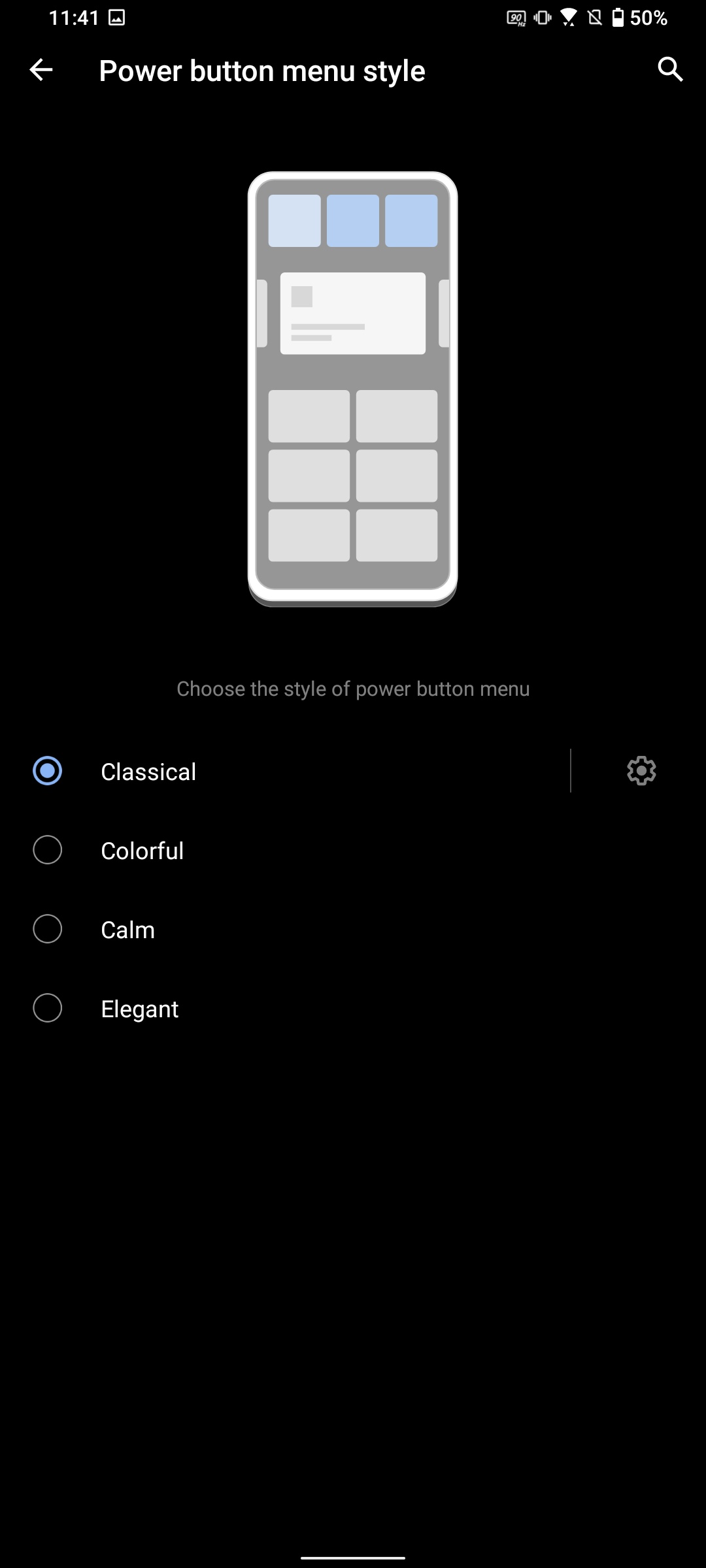Go back from Power button menu style
Image resolution: width=706 pixels, height=1568 pixels.
pyautogui.click(x=41, y=70)
